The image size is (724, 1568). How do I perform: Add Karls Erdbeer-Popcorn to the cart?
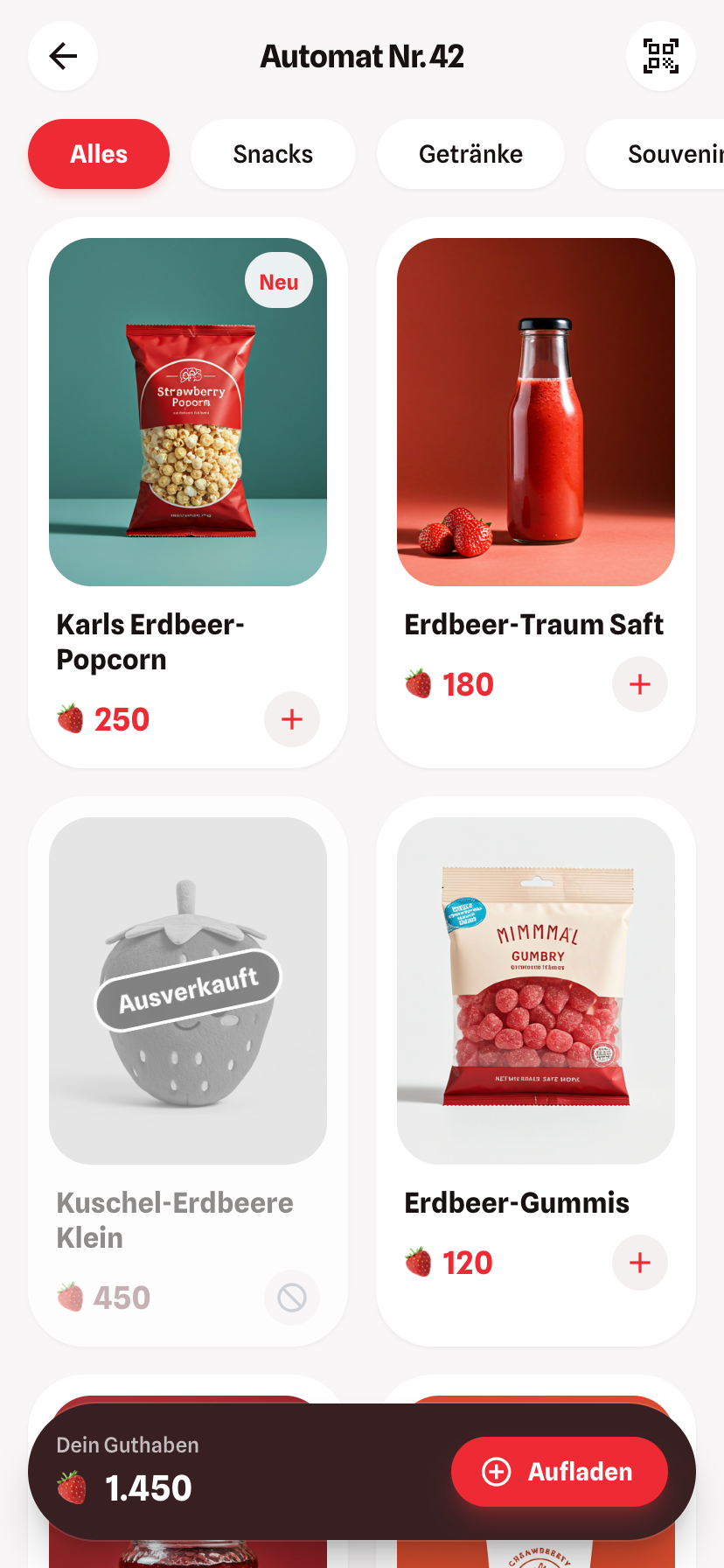[x=291, y=719]
